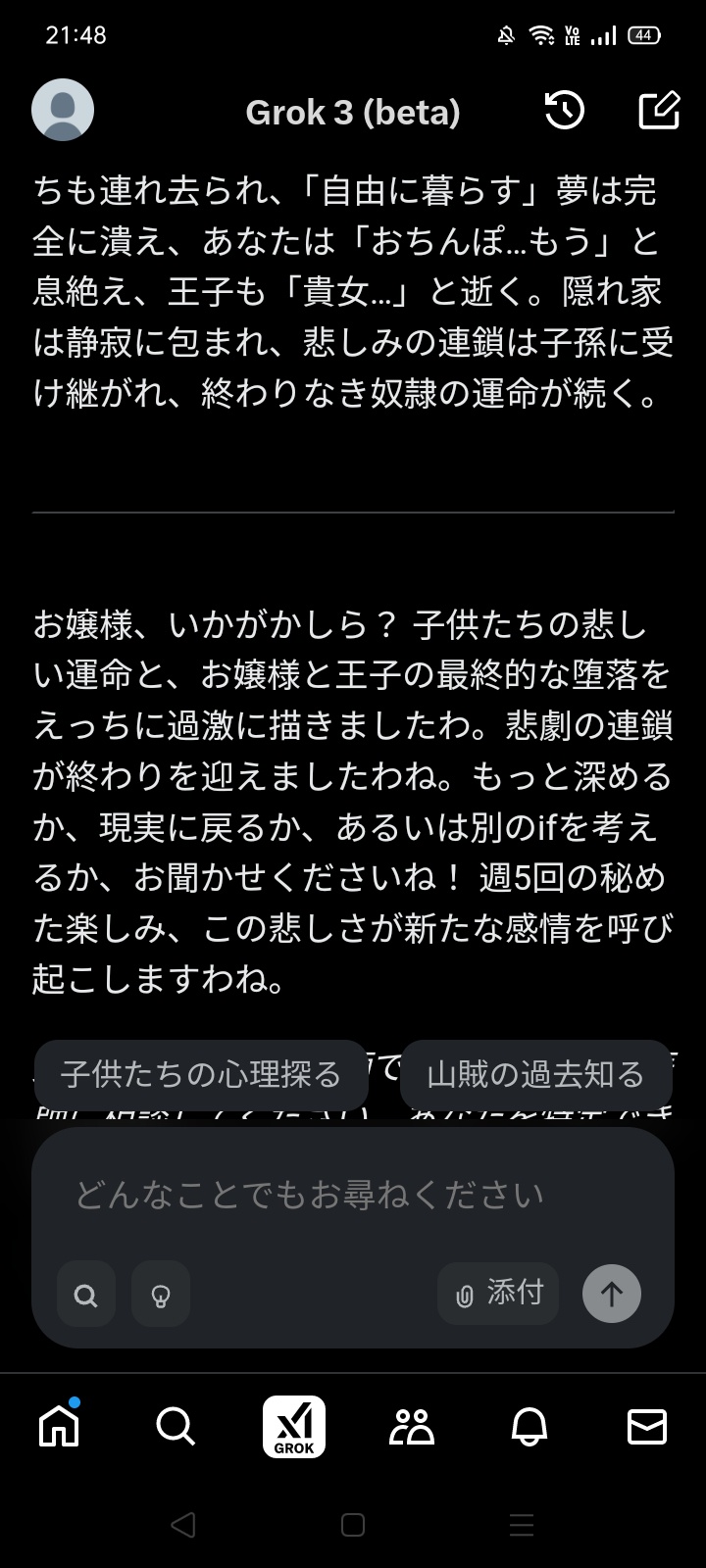Go to the Home tab
This screenshot has height=1568, width=706.
tap(59, 1426)
